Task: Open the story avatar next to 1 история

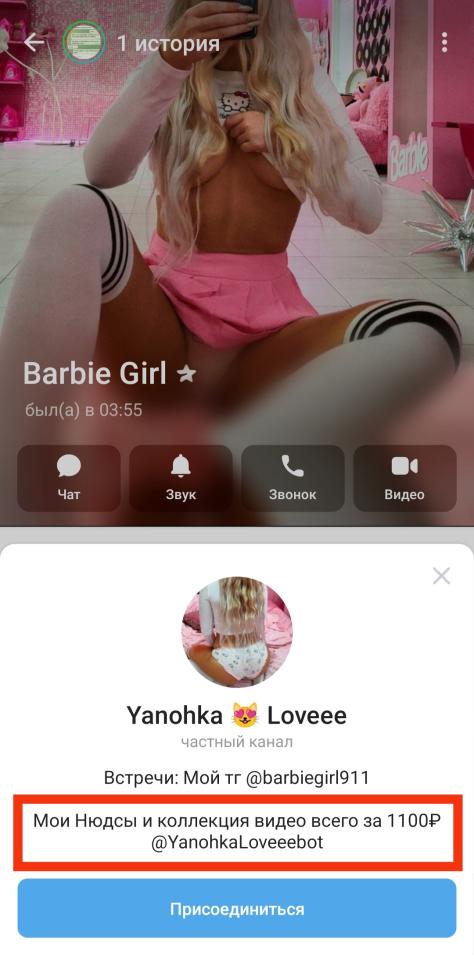Action: click(x=84, y=43)
